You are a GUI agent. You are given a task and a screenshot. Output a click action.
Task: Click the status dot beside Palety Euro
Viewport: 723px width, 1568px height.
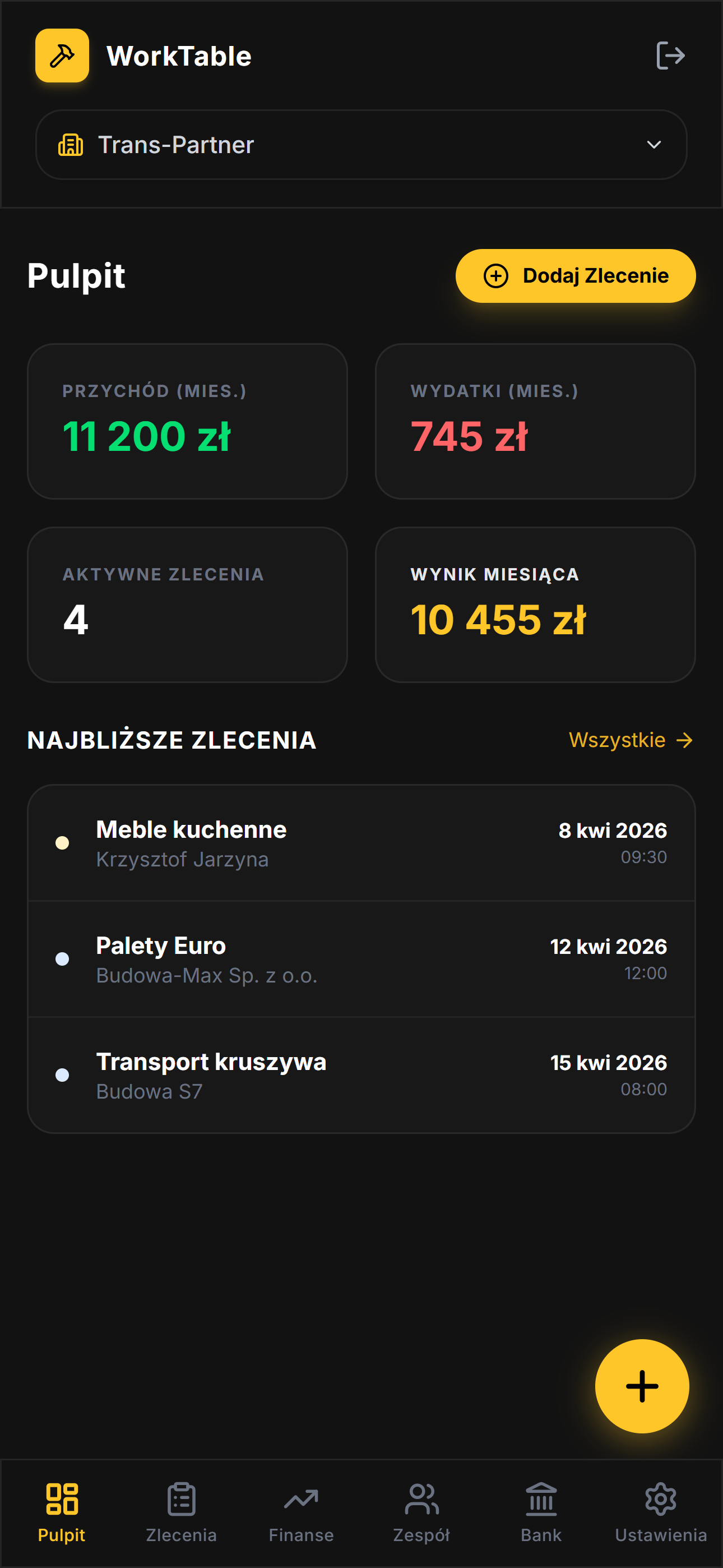(x=63, y=960)
